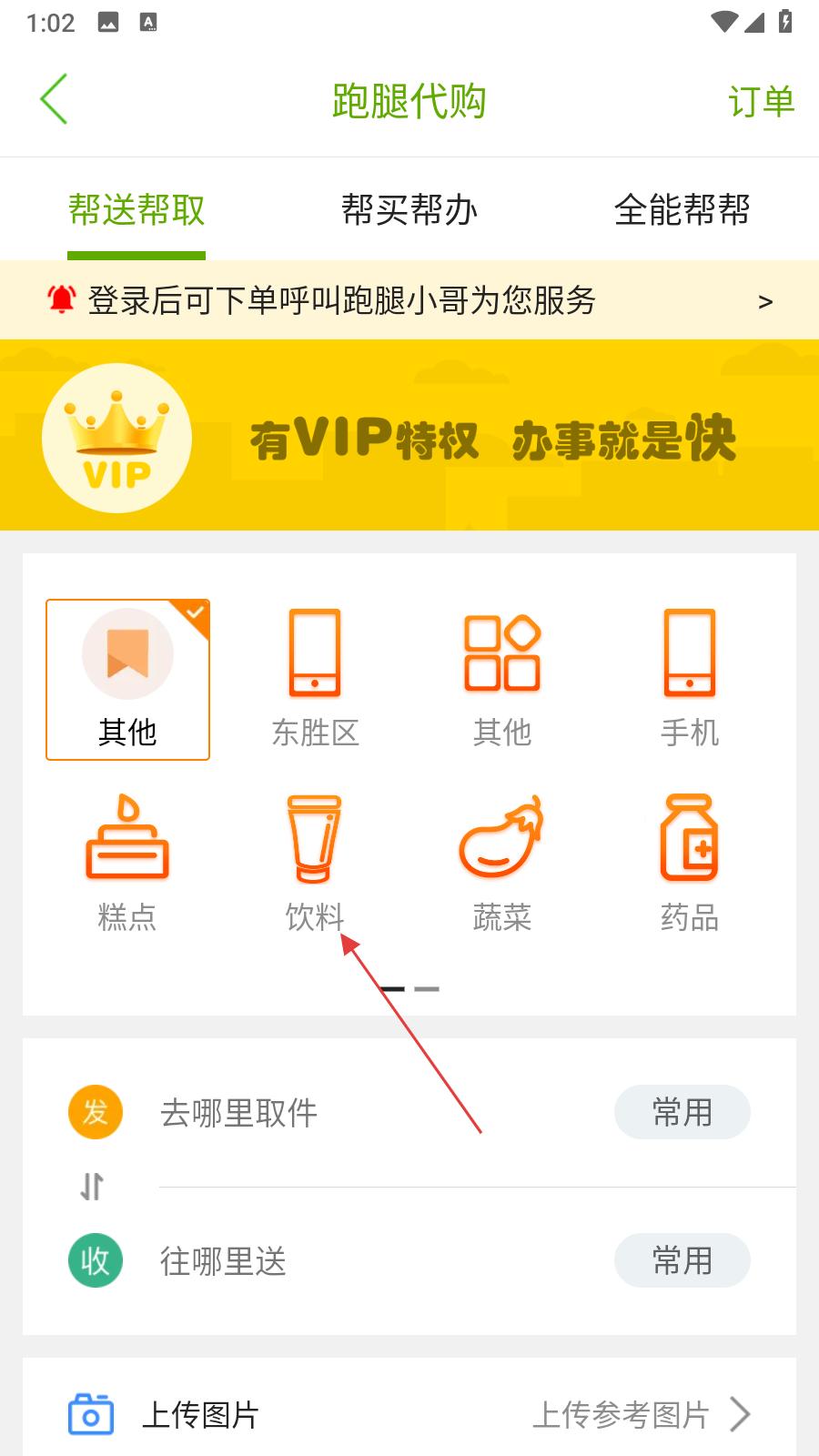Pick the 手机 category
The width and height of the screenshot is (819, 1456).
689,678
